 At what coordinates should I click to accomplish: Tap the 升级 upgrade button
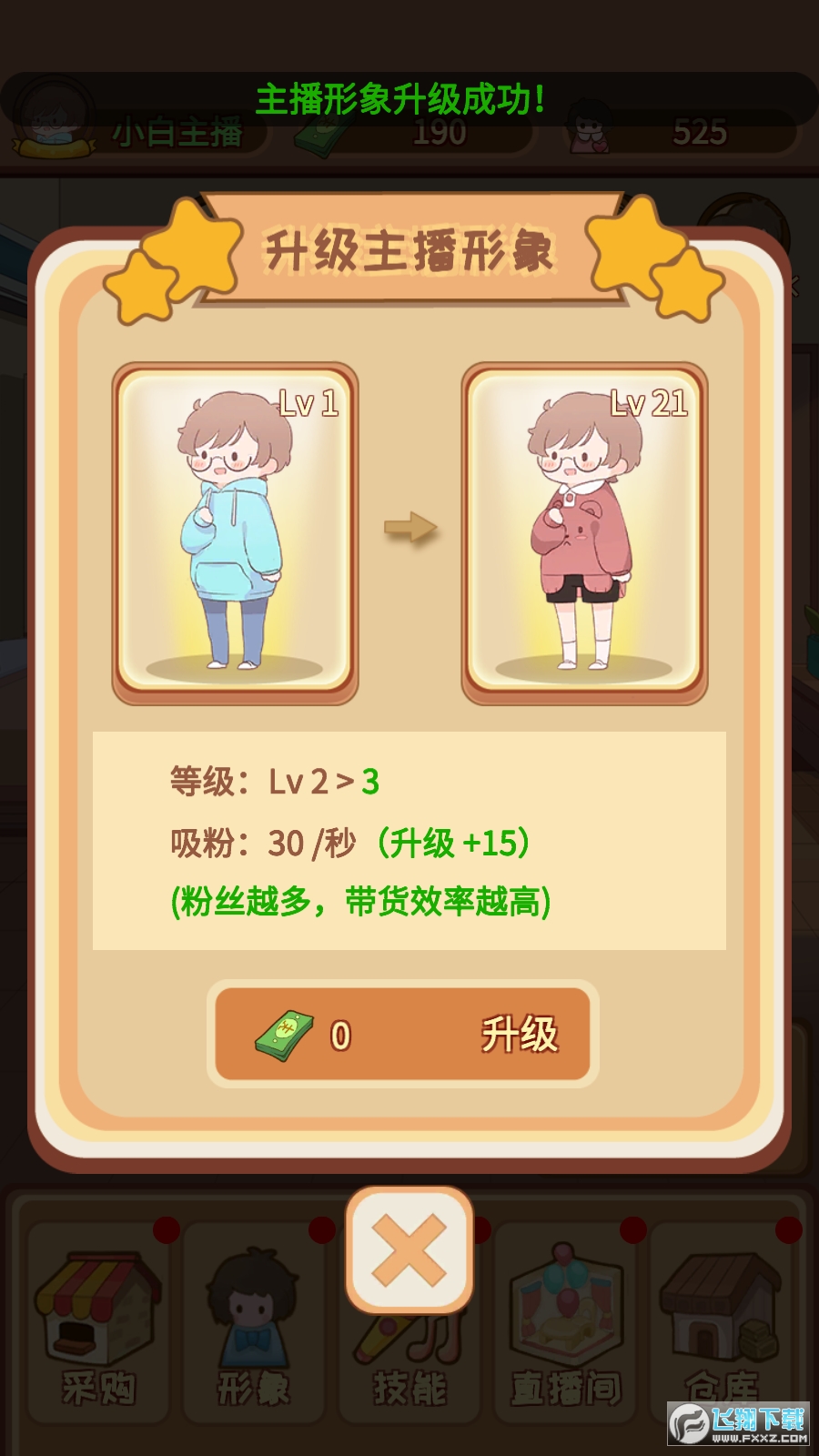pyautogui.click(x=403, y=1035)
